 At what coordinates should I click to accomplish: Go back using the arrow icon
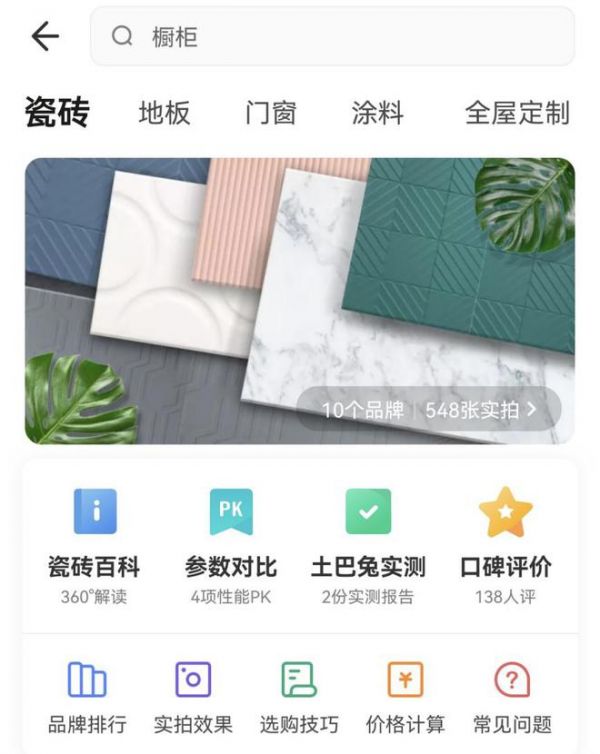(x=45, y=37)
